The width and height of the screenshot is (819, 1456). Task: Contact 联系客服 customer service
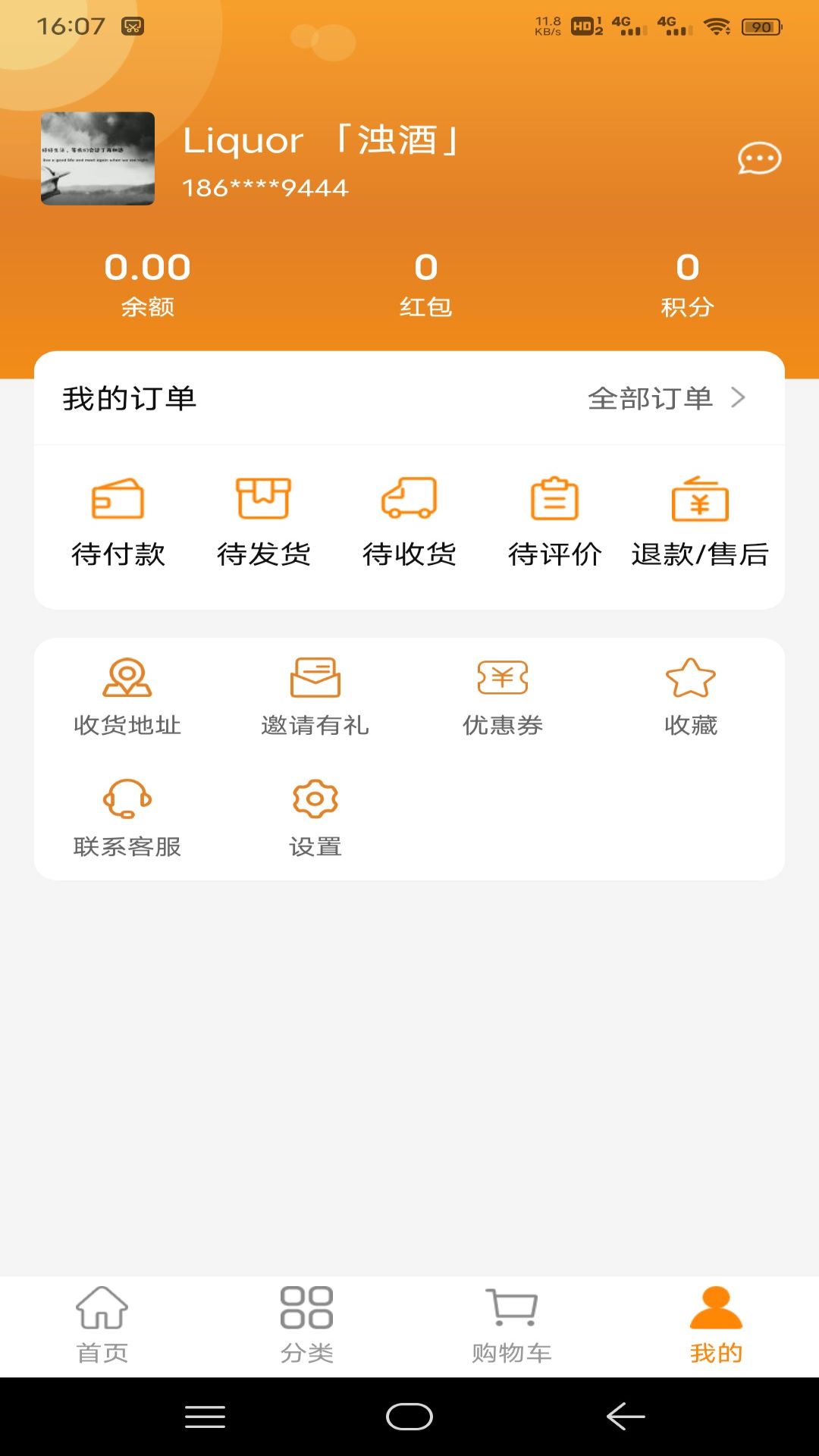pyautogui.click(x=129, y=815)
